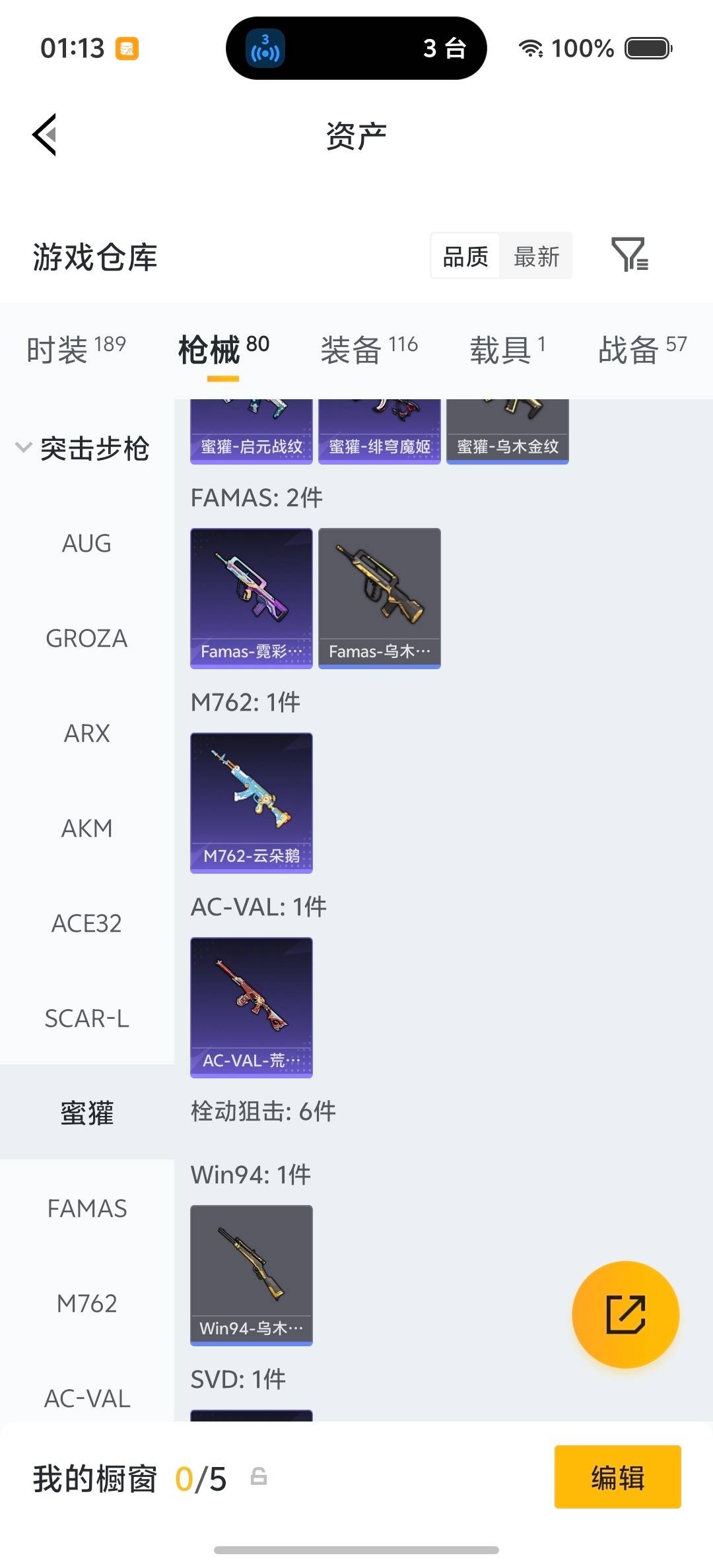Click the Wi-Fi icon in the status bar
Screen dimensions: 713x1568
tap(531, 48)
